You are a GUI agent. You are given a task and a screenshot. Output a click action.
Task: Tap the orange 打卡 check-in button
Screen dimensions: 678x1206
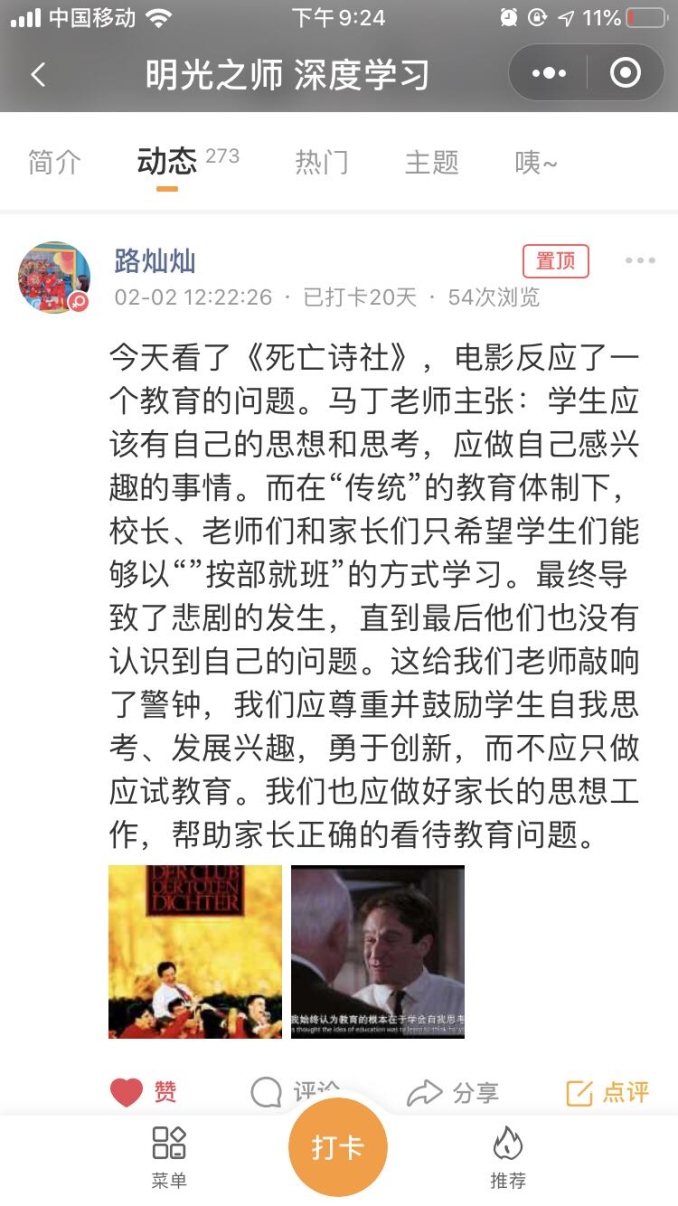click(x=337, y=1147)
